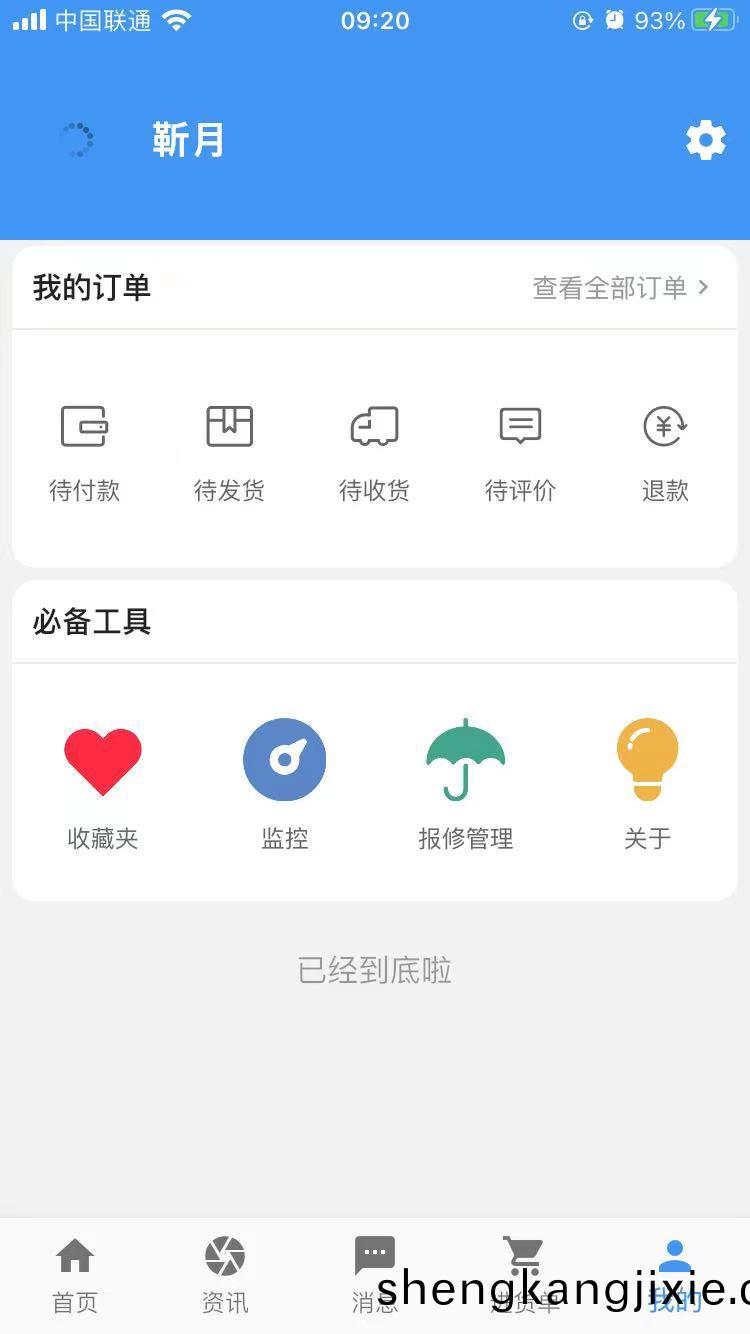View all orders via 查看全部订单
750x1334 pixels.
(620, 288)
